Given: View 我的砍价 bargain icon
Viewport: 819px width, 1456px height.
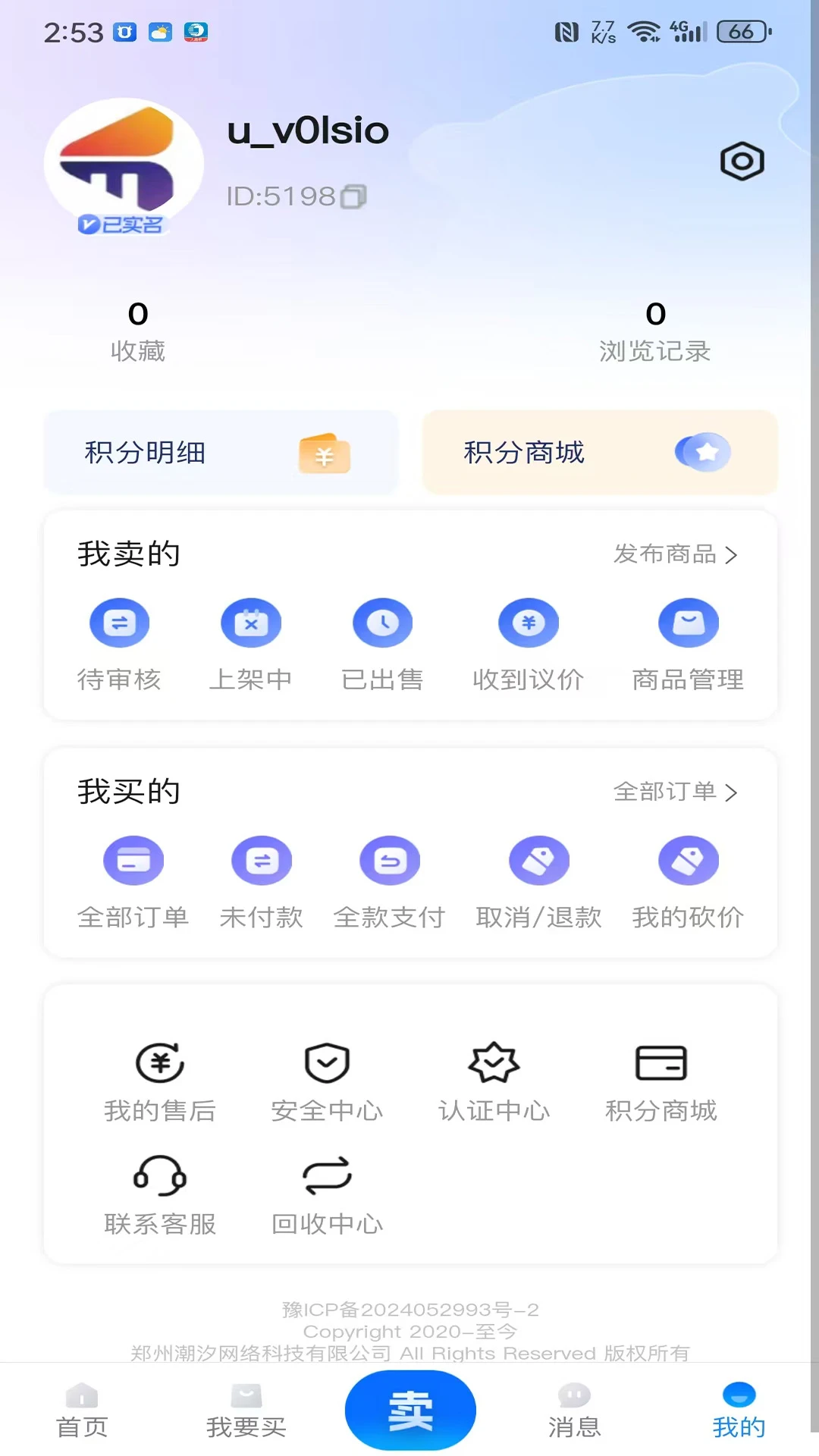Looking at the screenshot, I should [x=687, y=859].
